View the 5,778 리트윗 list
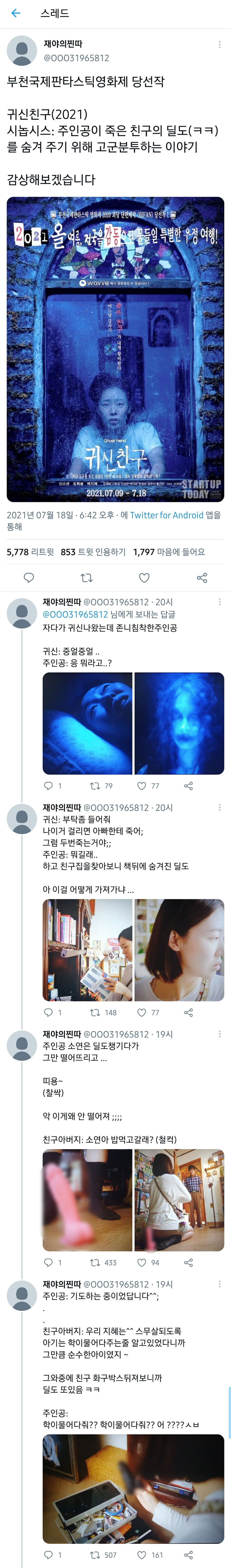The width and height of the screenshot is (231, 1568). (31, 552)
